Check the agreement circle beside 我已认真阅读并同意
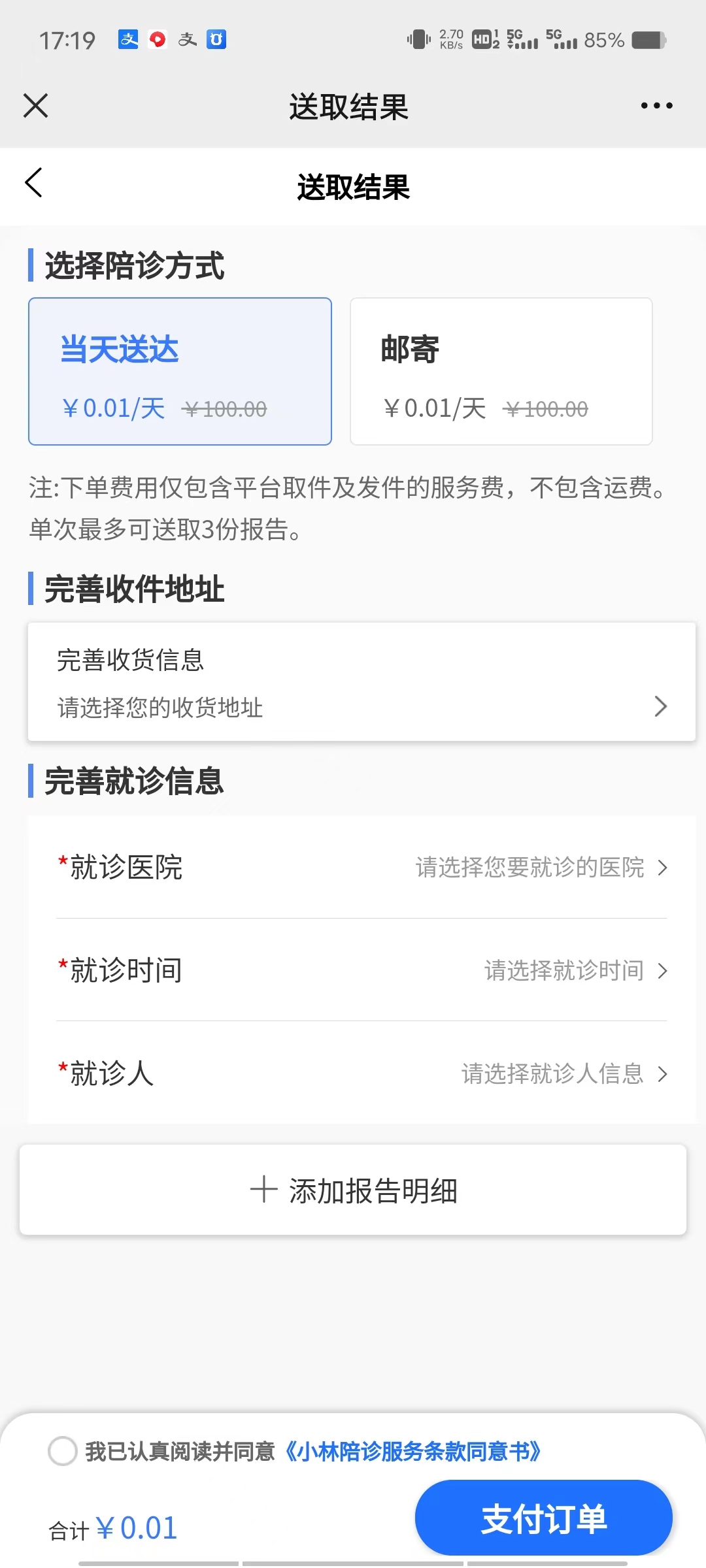Screen dimensions: 706x1568 63,1451
